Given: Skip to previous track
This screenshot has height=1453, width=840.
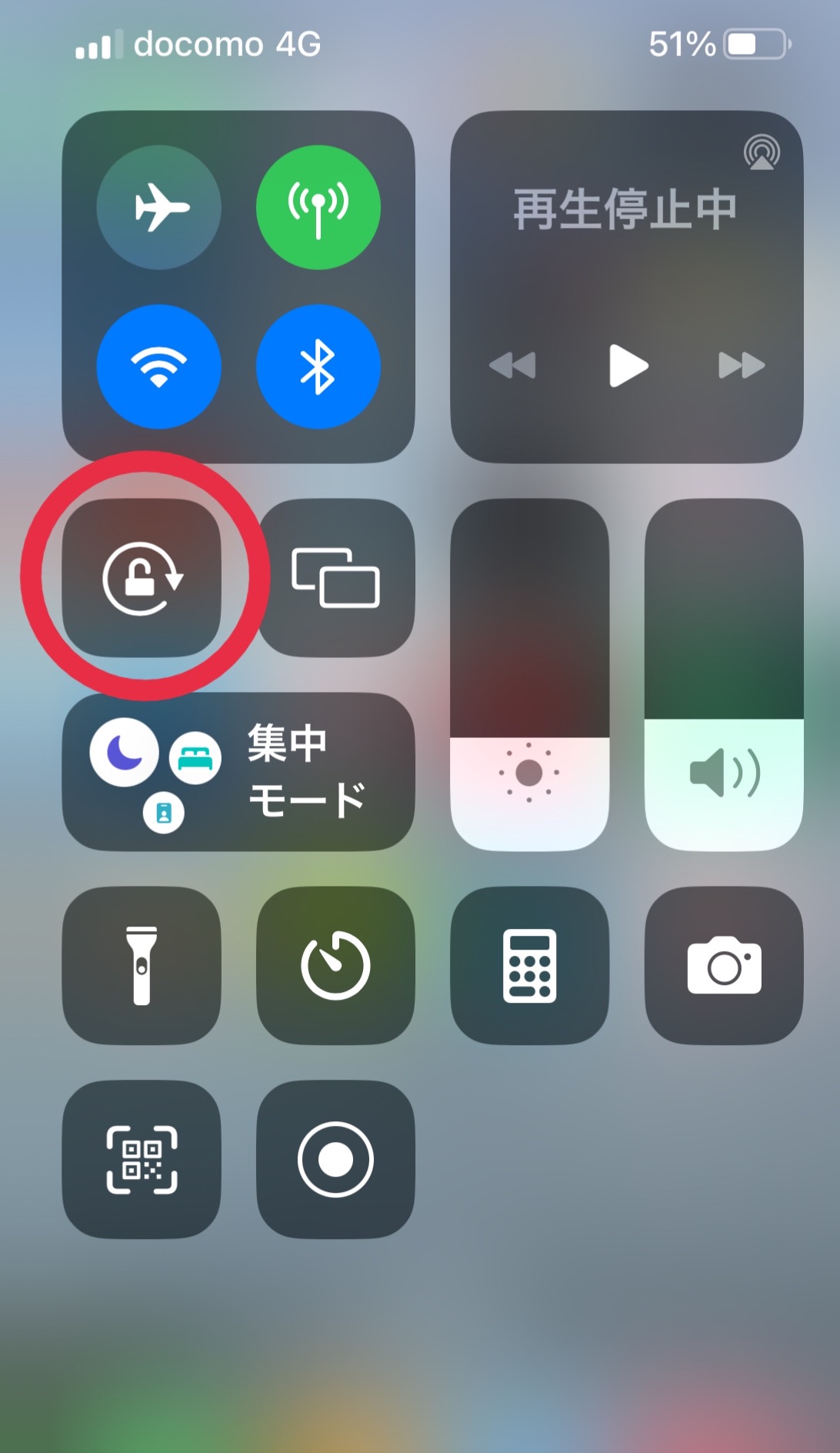Looking at the screenshot, I should click(x=512, y=366).
